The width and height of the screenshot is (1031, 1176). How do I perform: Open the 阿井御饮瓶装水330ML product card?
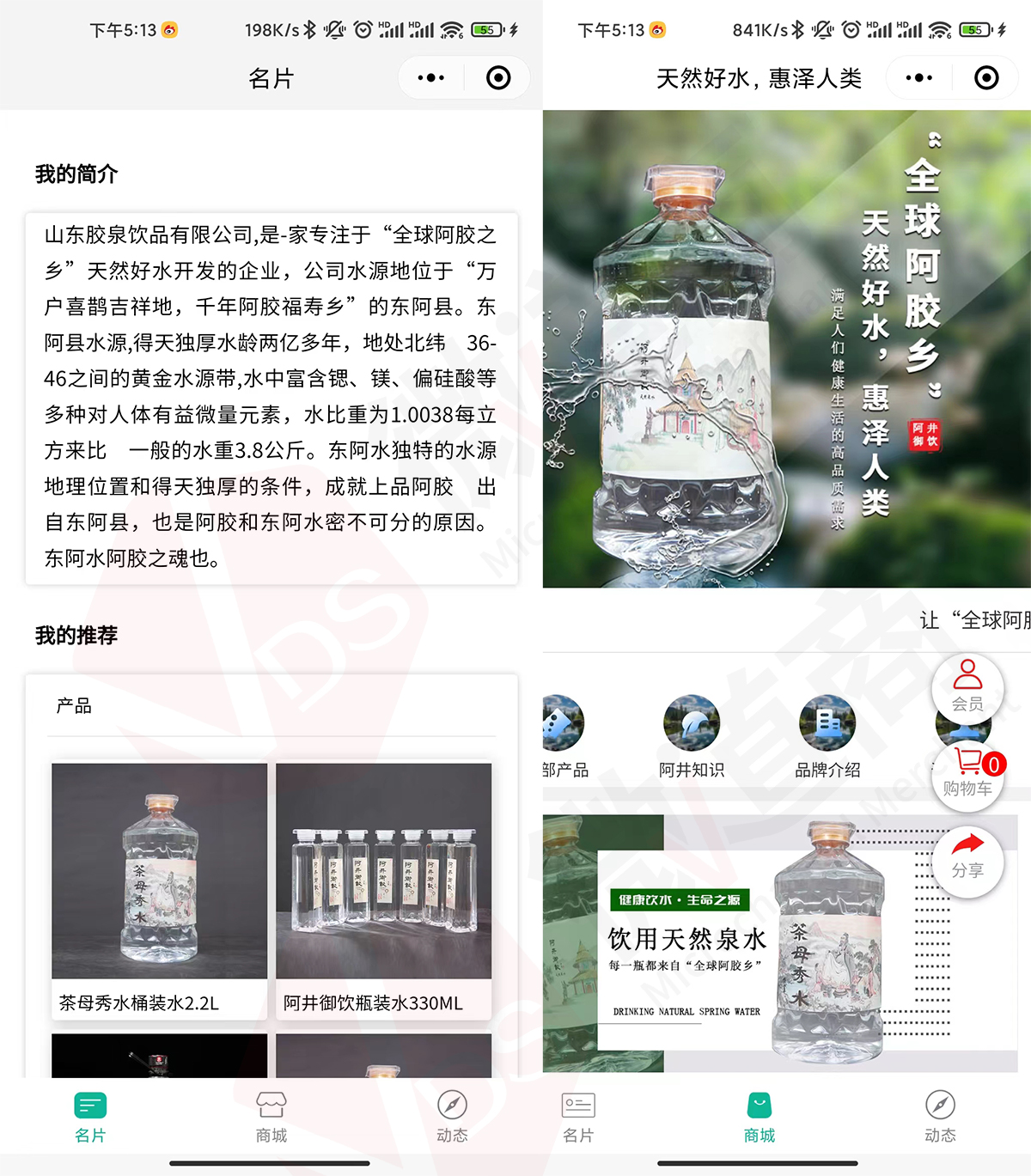click(x=383, y=889)
